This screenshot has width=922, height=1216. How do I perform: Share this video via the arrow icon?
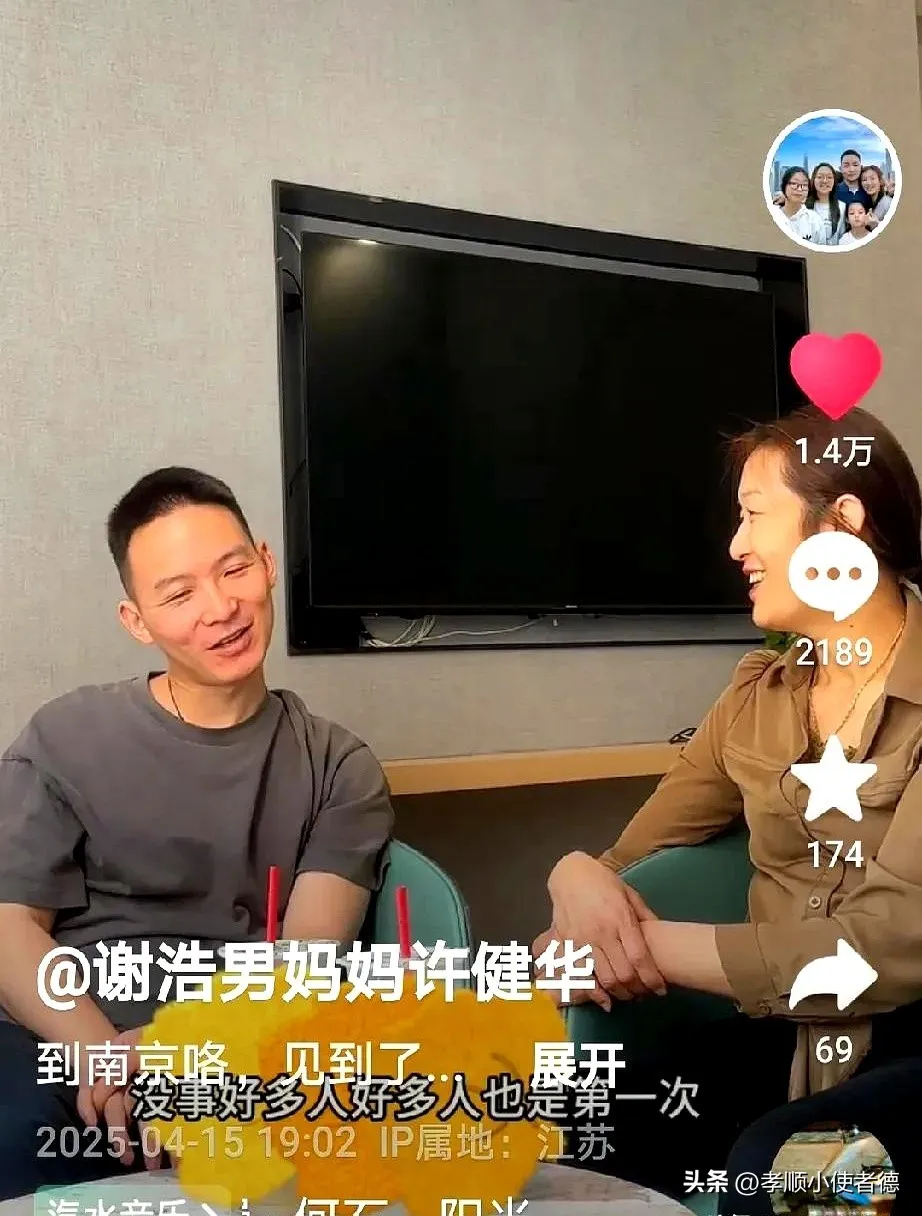coord(833,975)
